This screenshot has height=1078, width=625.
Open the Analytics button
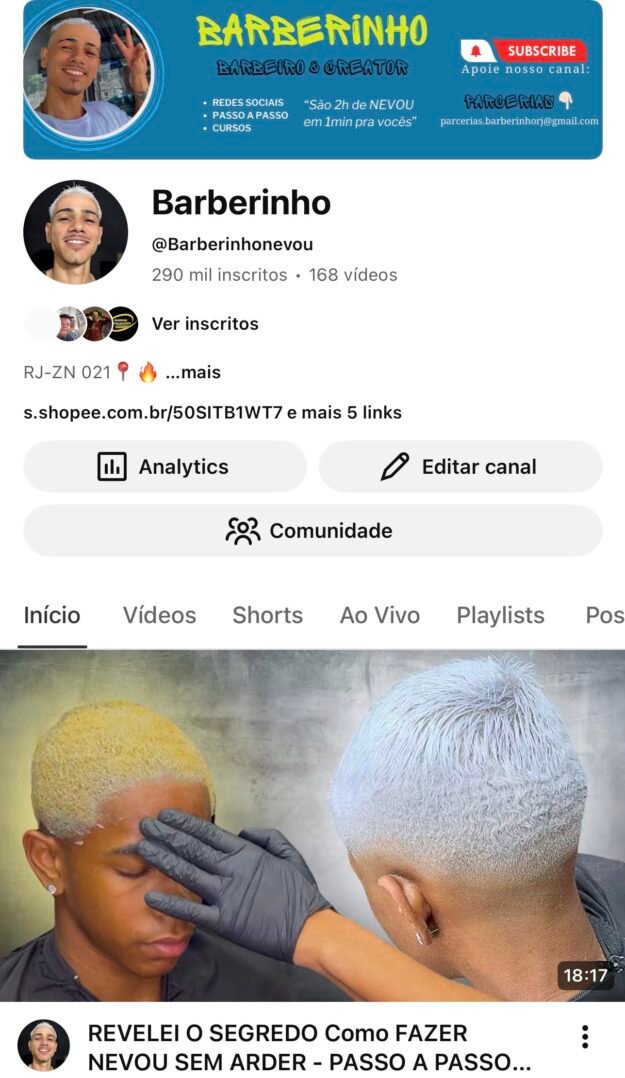164,467
